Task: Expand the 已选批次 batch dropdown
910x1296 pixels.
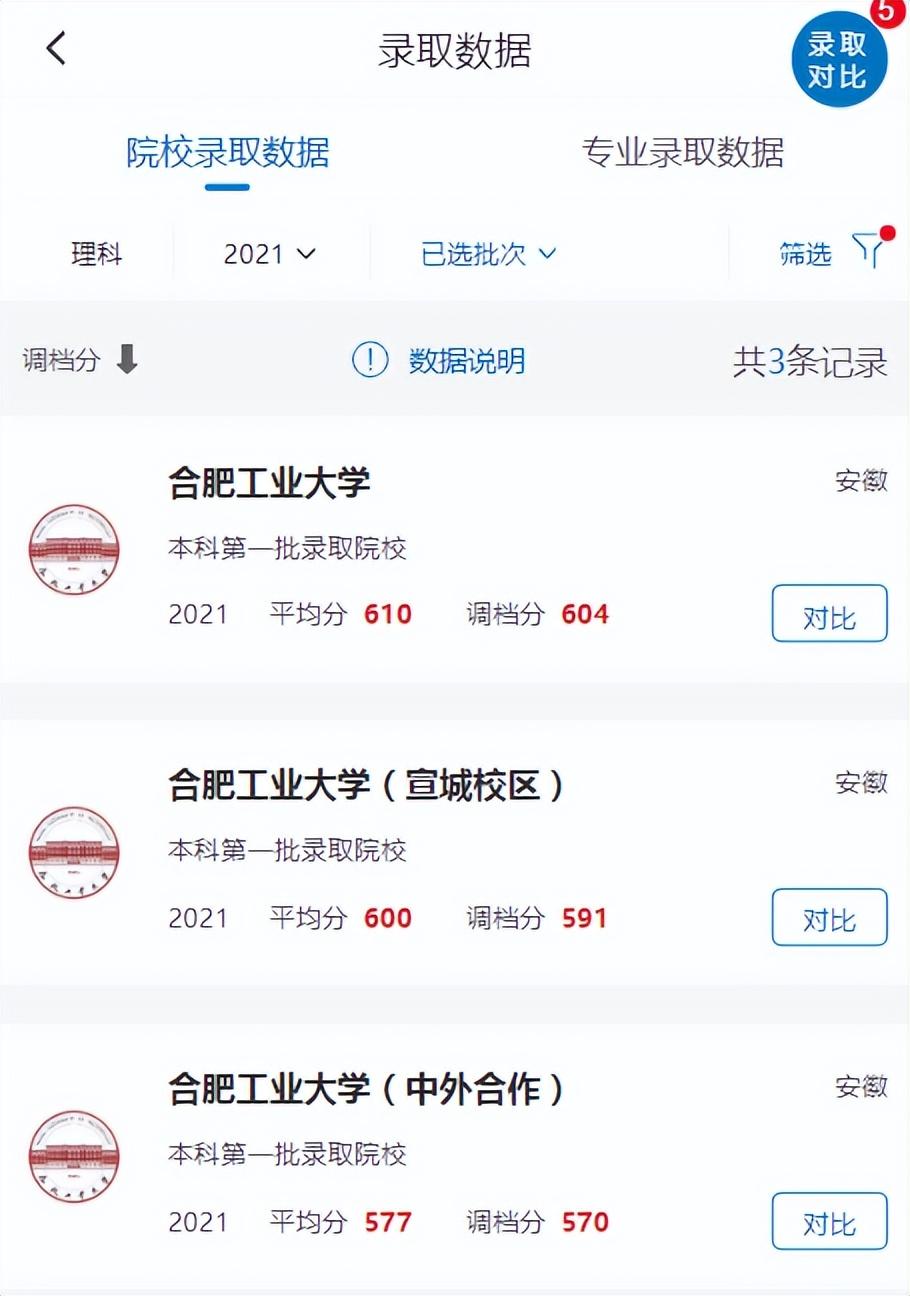Action: tap(488, 254)
